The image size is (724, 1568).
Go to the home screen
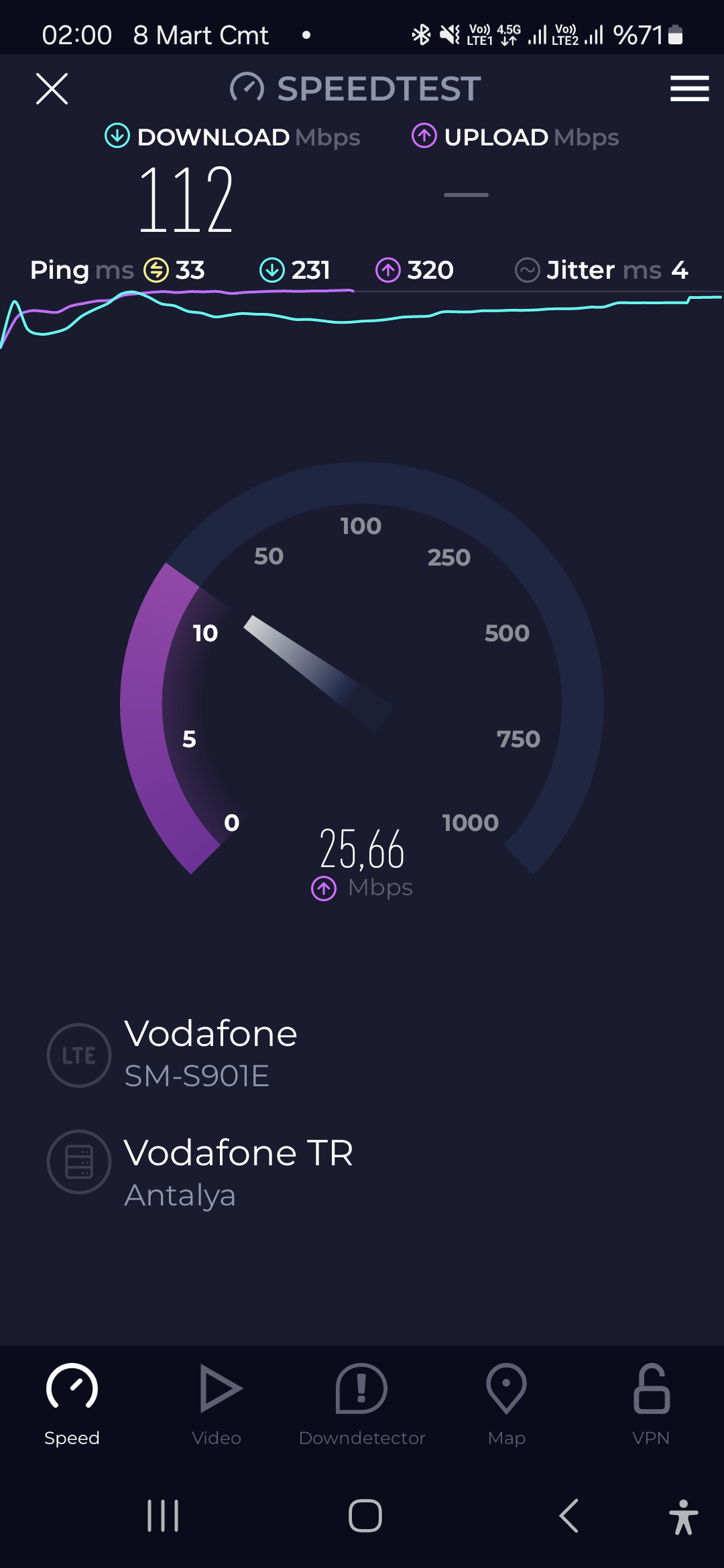(365, 1516)
